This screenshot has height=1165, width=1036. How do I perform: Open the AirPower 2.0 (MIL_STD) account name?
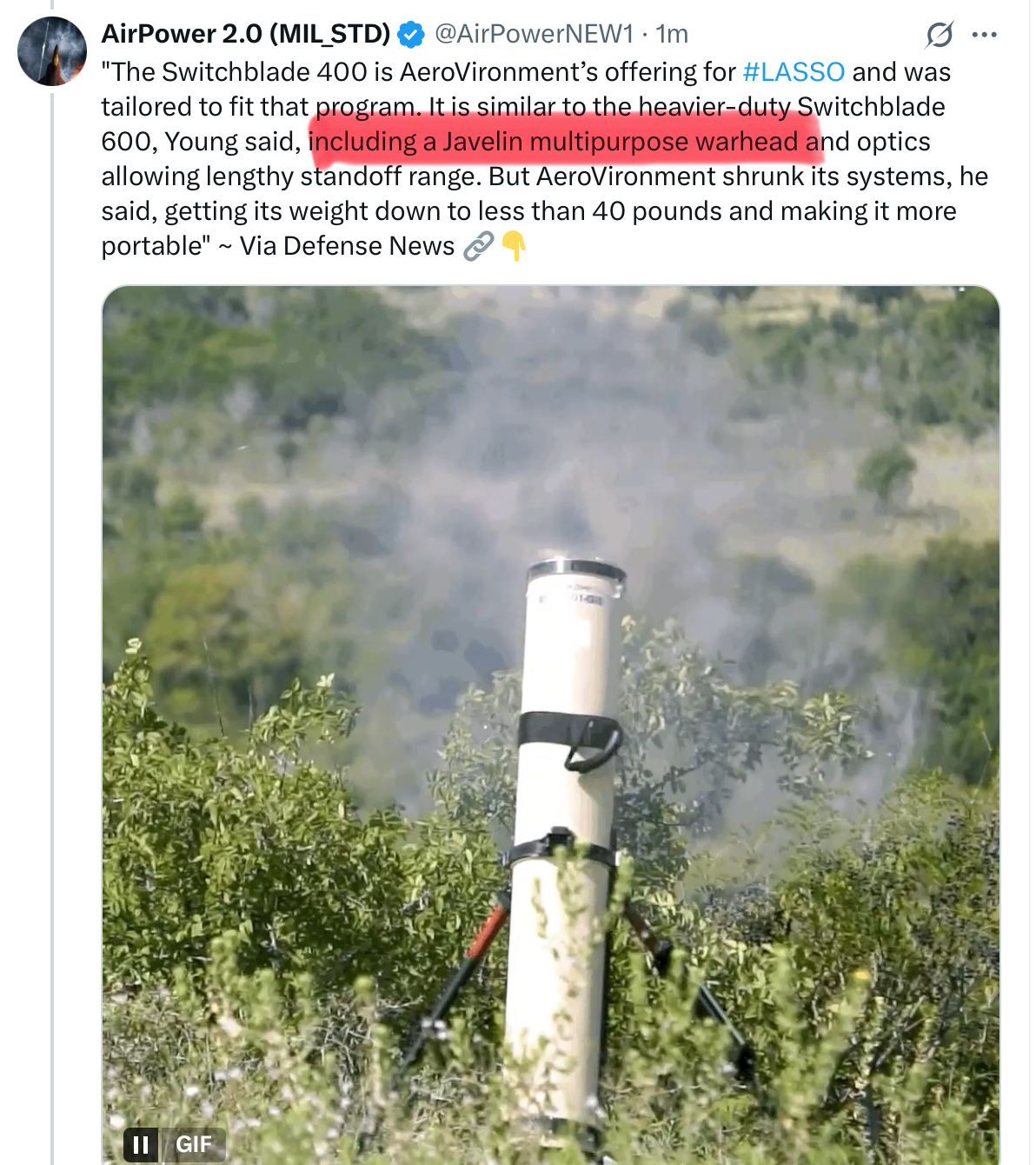pyautogui.click(x=246, y=34)
